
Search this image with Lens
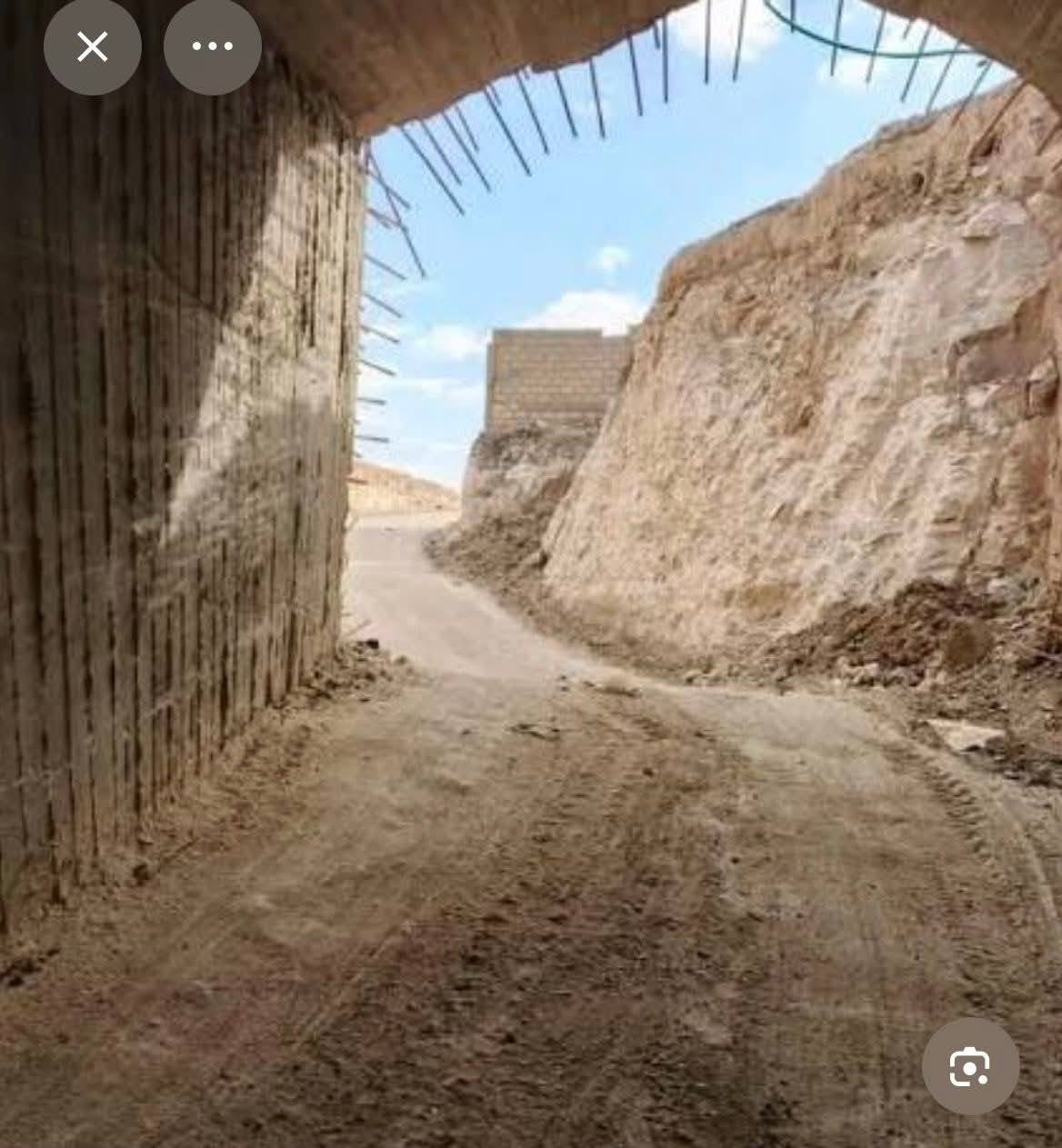[969, 1066]
